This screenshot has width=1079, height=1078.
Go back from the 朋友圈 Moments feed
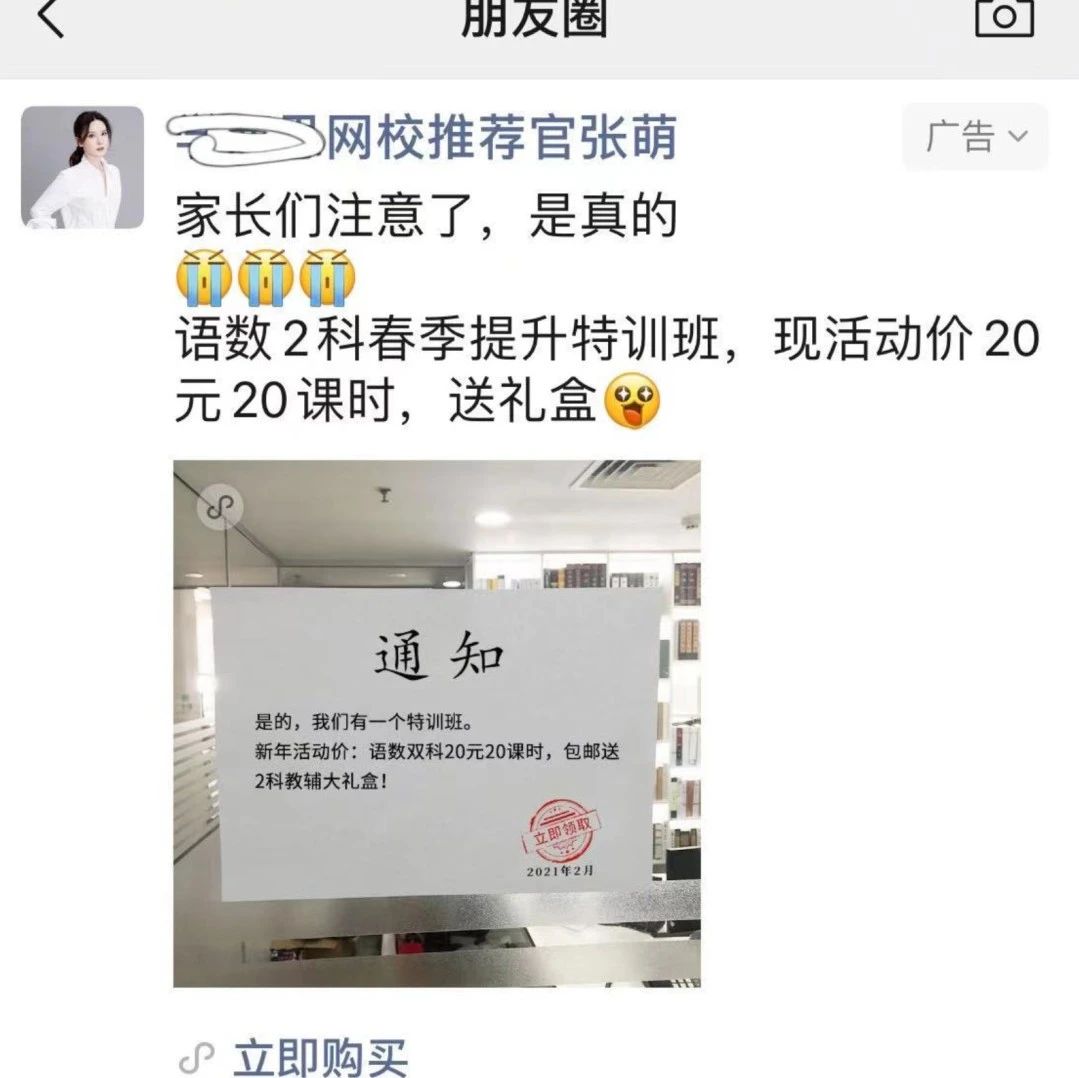coord(50,18)
